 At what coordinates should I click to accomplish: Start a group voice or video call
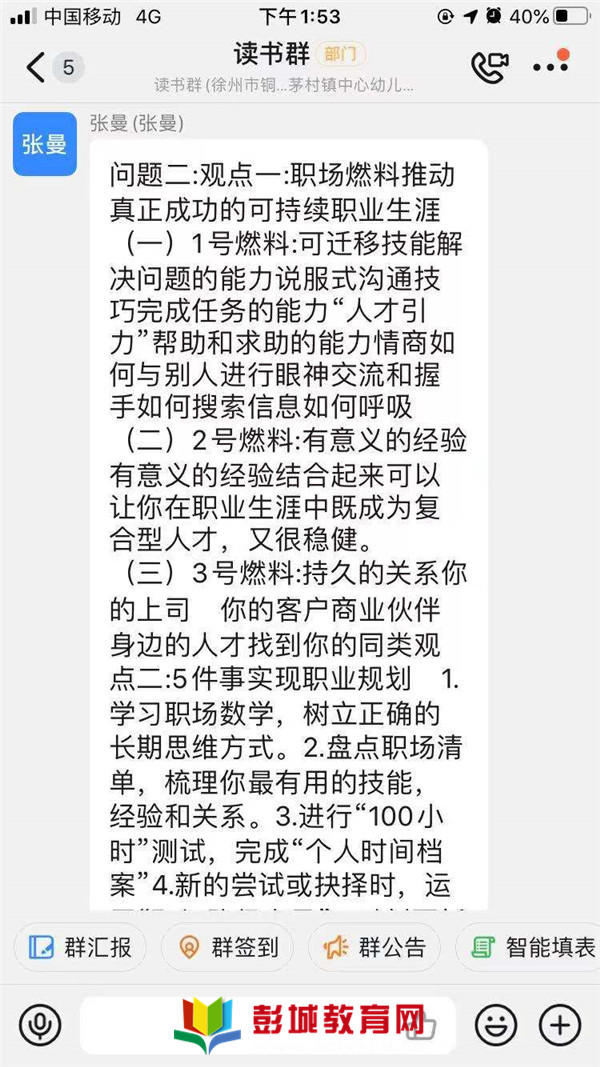click(x=490, y=66)
